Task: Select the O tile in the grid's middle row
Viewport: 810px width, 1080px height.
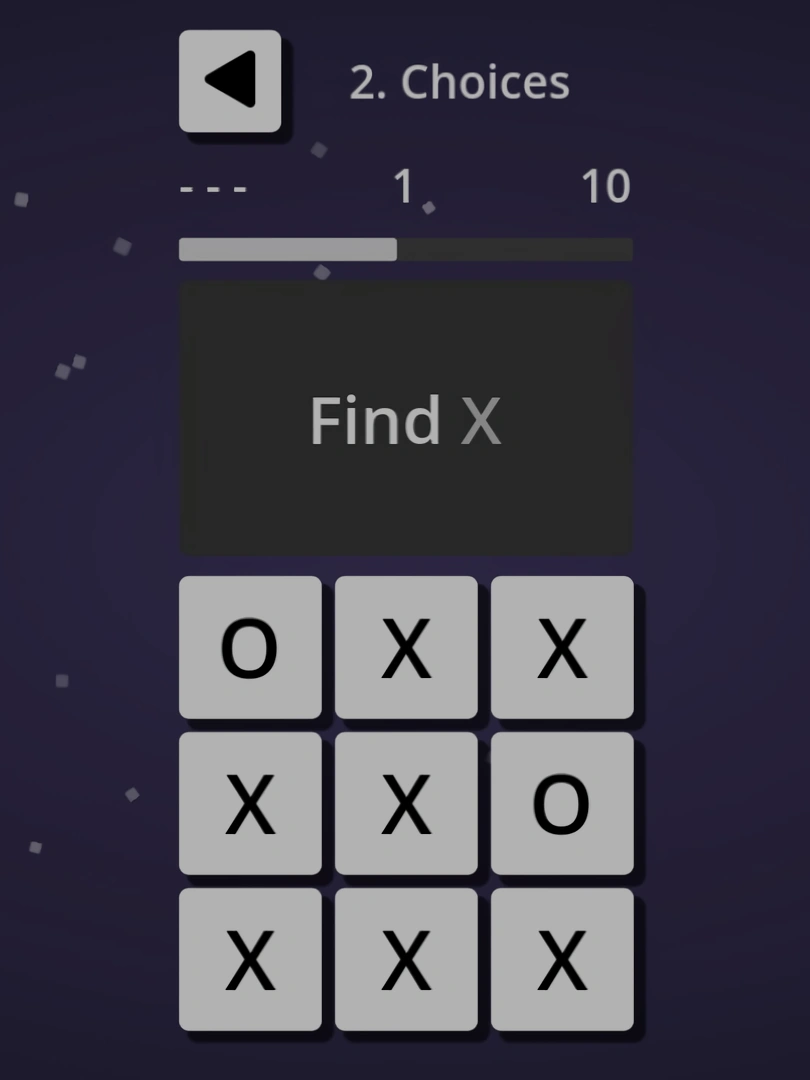Action: (562, 803)
